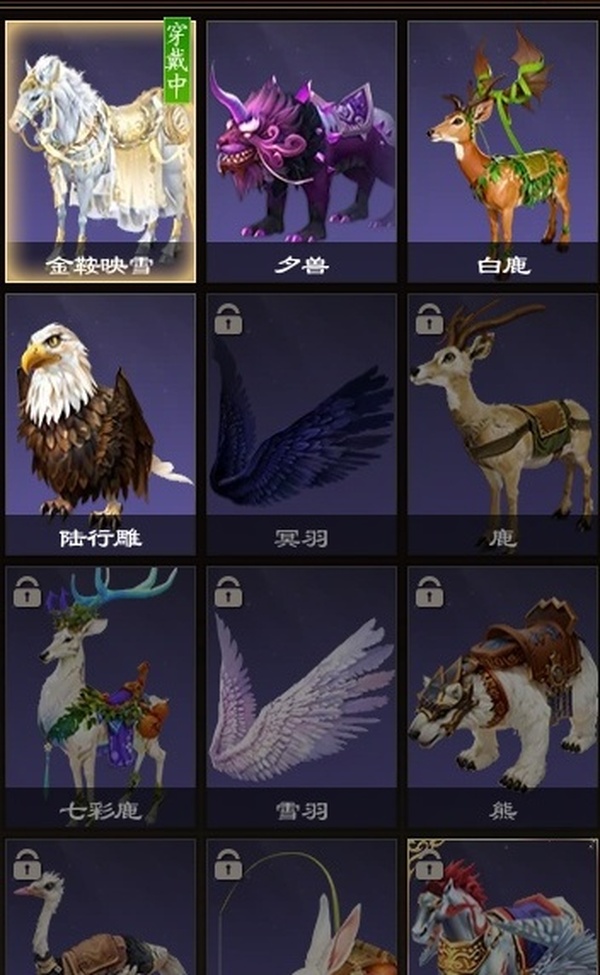The width and height of the screenshot is (600, 975).
Task: Open the locked ostrich mount card
Action: 100,908
